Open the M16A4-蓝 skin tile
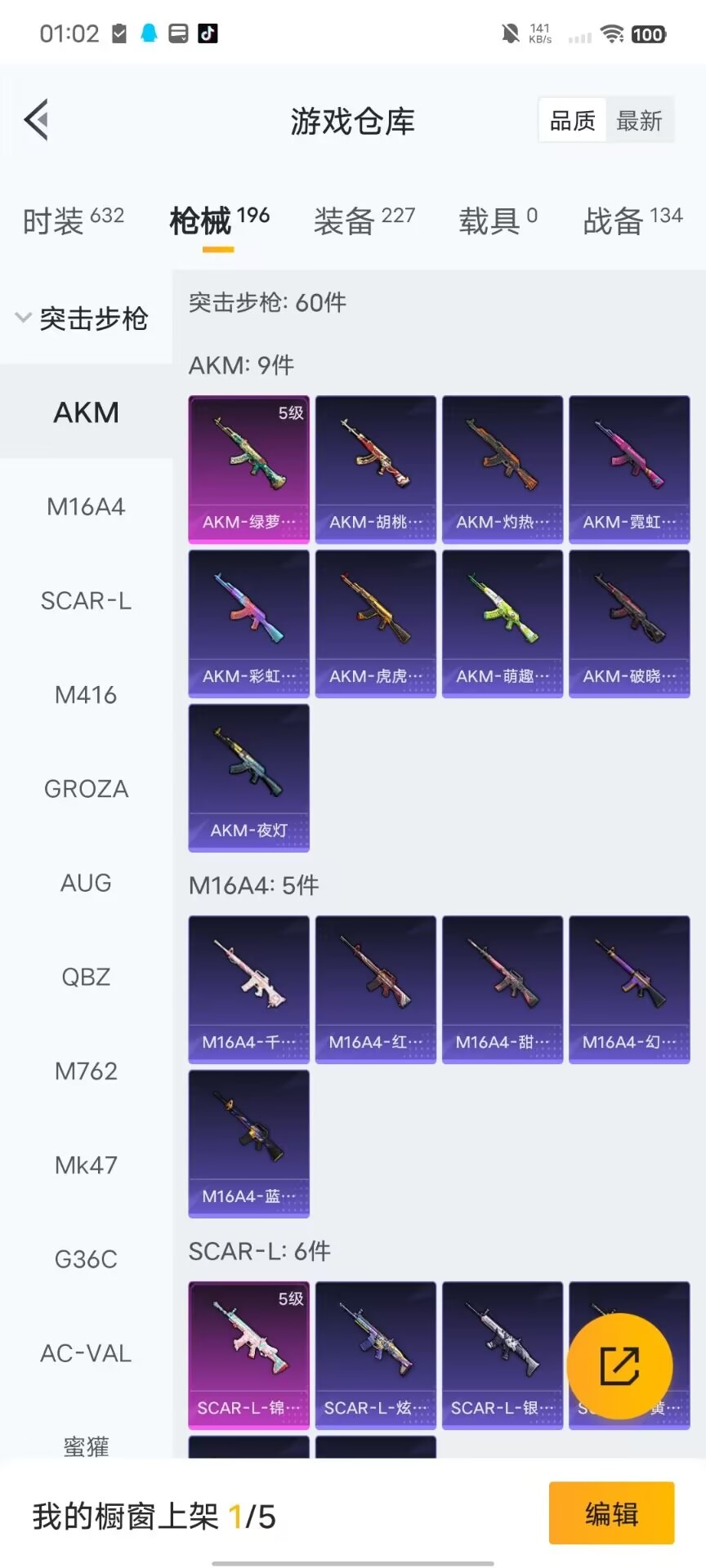 [249, 1144]
